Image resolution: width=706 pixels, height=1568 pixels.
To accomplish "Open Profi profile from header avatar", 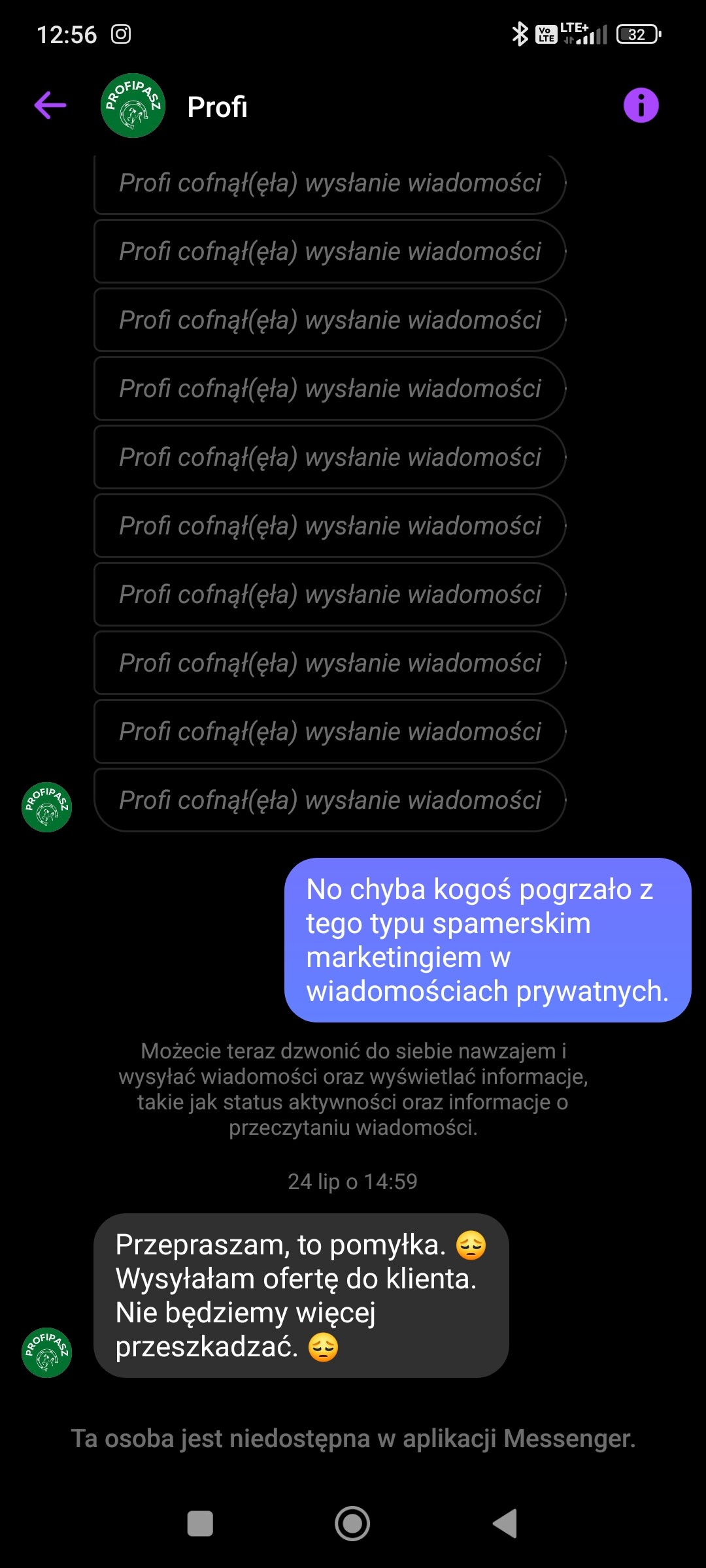I will 133,105.
